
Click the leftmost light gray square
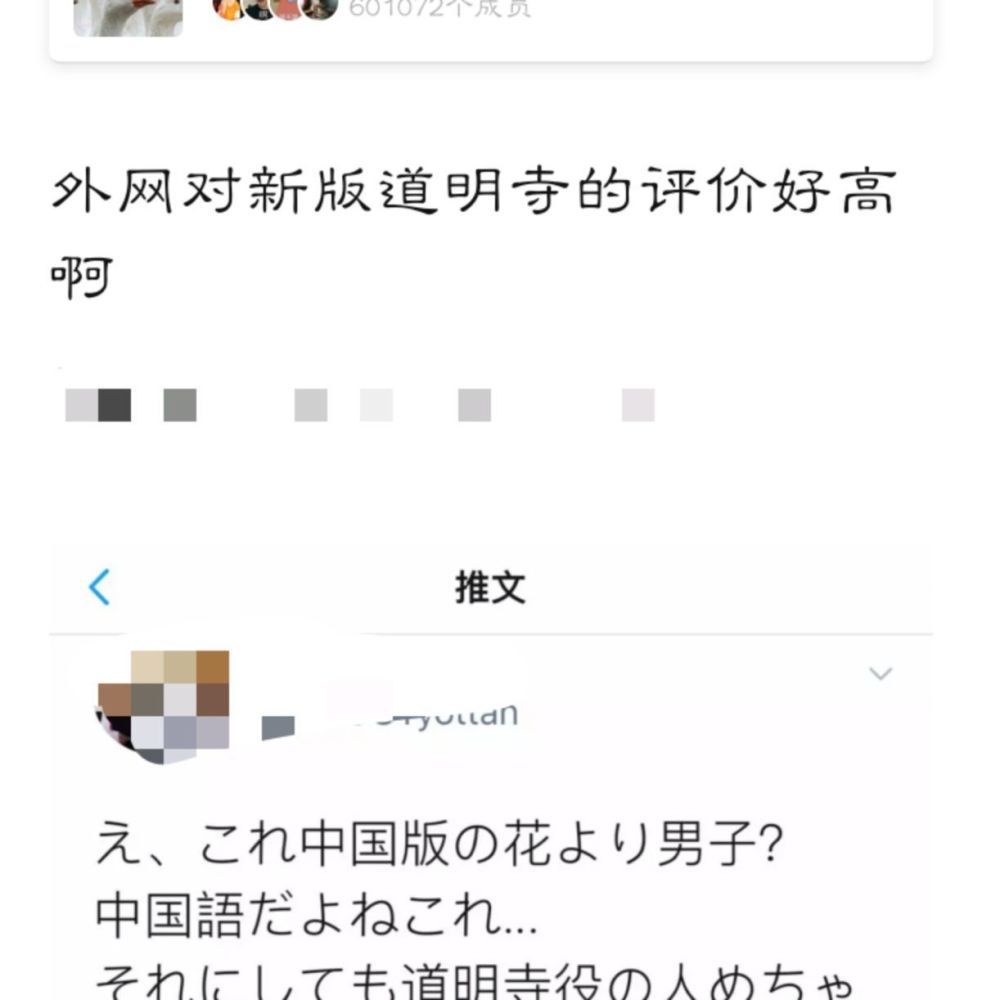[x=80, y=405]
